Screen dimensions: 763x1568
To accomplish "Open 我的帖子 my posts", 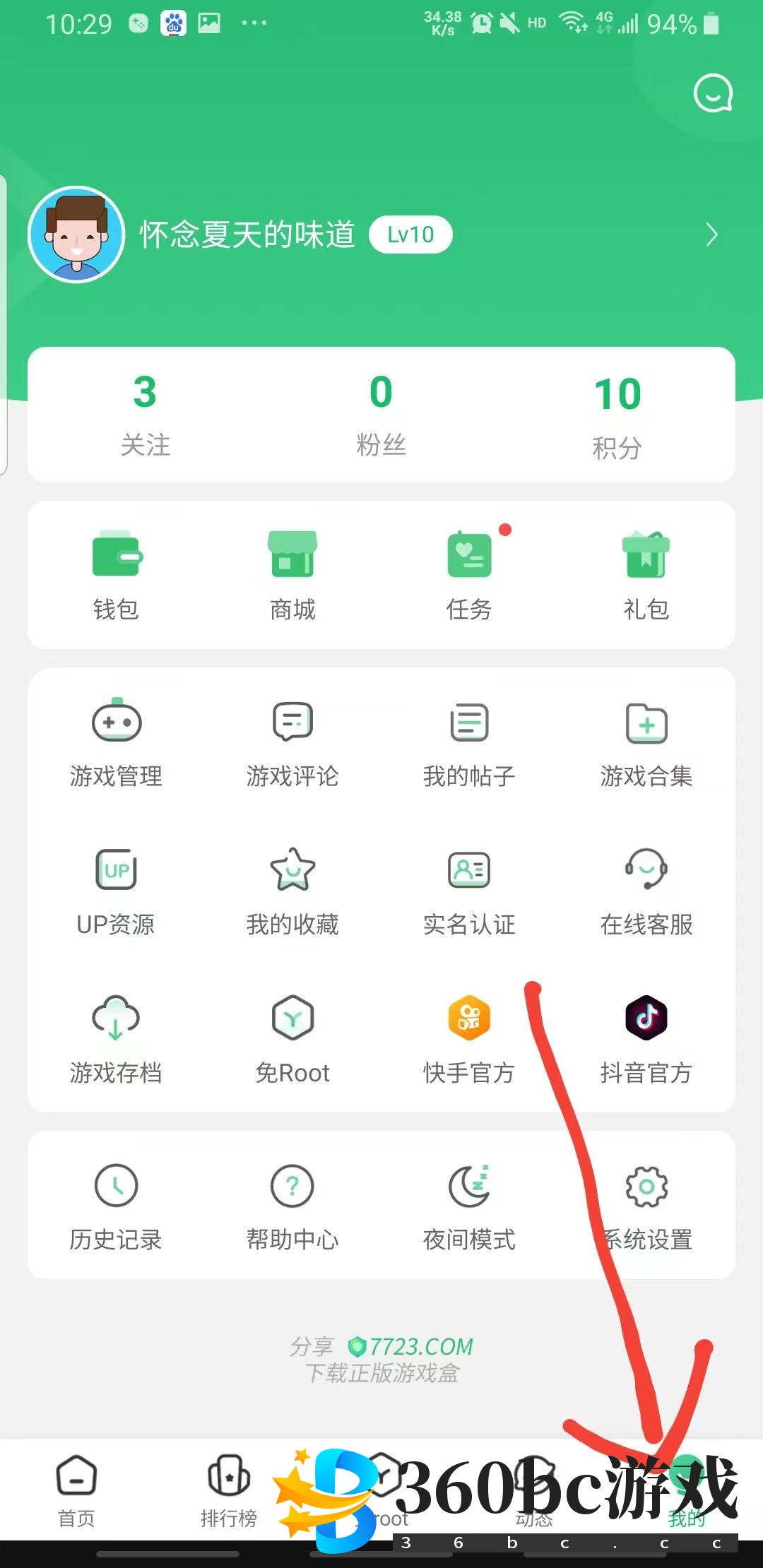I will (469, 743).
